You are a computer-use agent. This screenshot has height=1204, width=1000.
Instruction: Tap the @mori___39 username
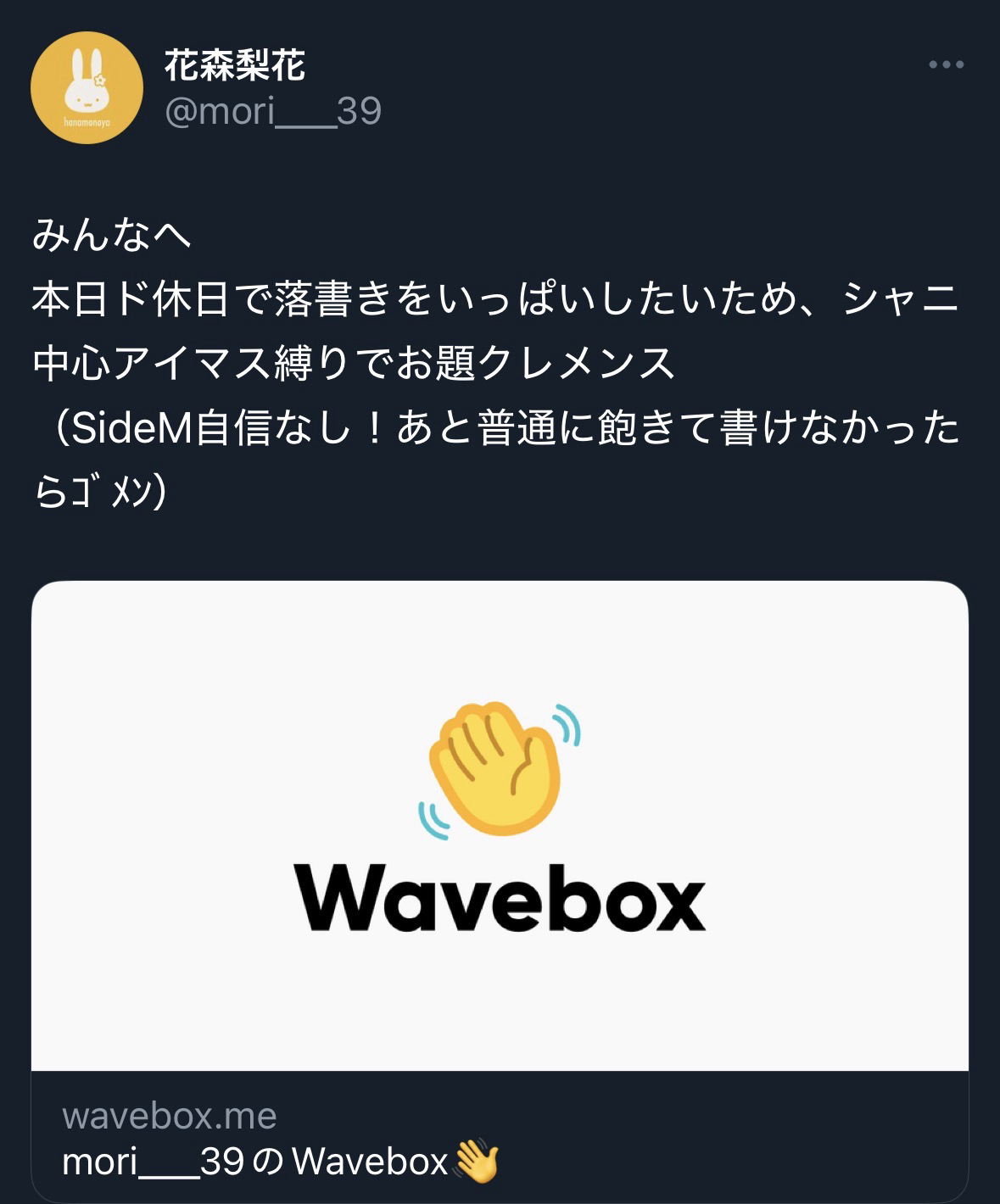click(x=272, y=111)
